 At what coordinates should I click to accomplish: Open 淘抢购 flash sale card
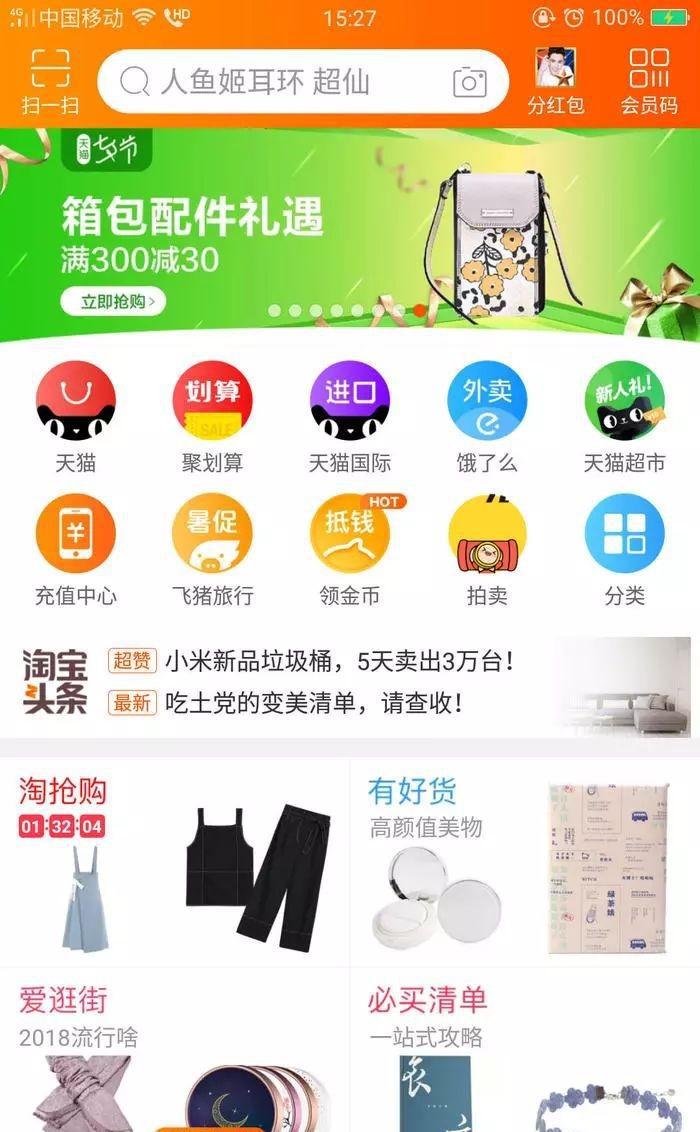coord(174,862)
